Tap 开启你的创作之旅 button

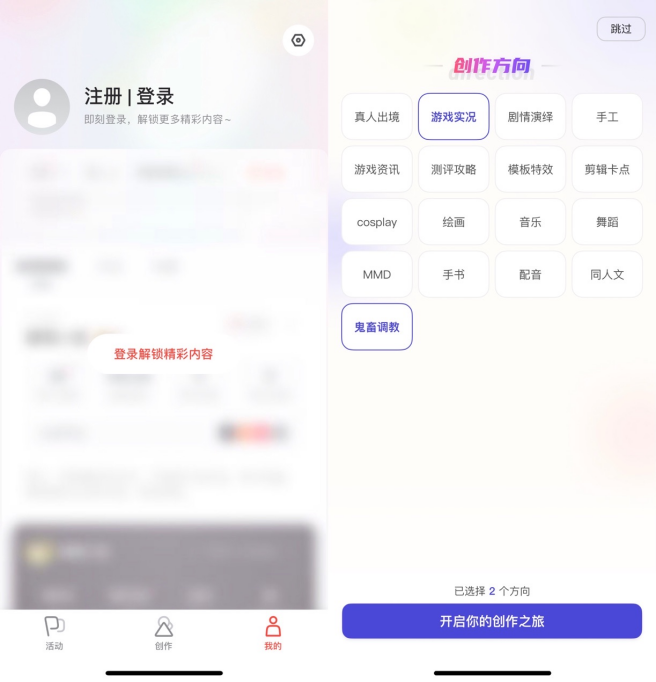click(492, 621)
